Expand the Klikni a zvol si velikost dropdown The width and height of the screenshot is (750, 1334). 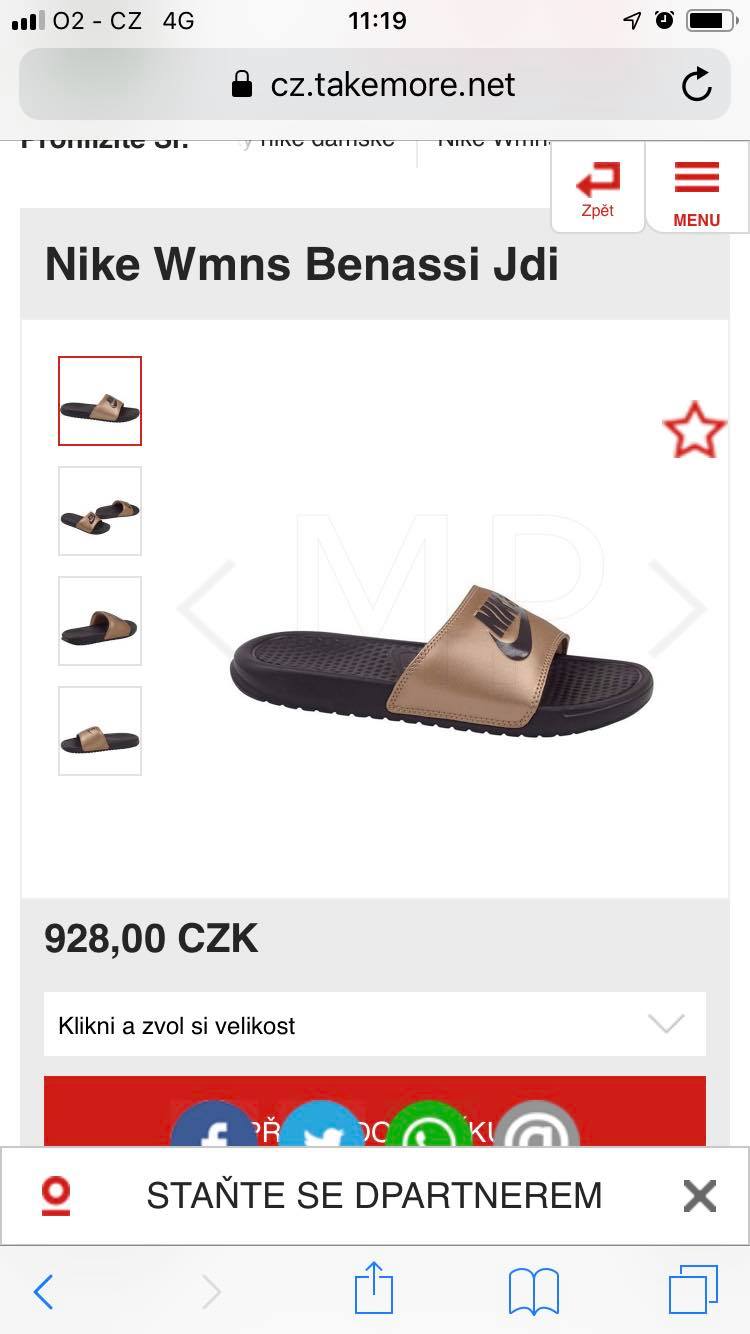[x=375, y=1024]
